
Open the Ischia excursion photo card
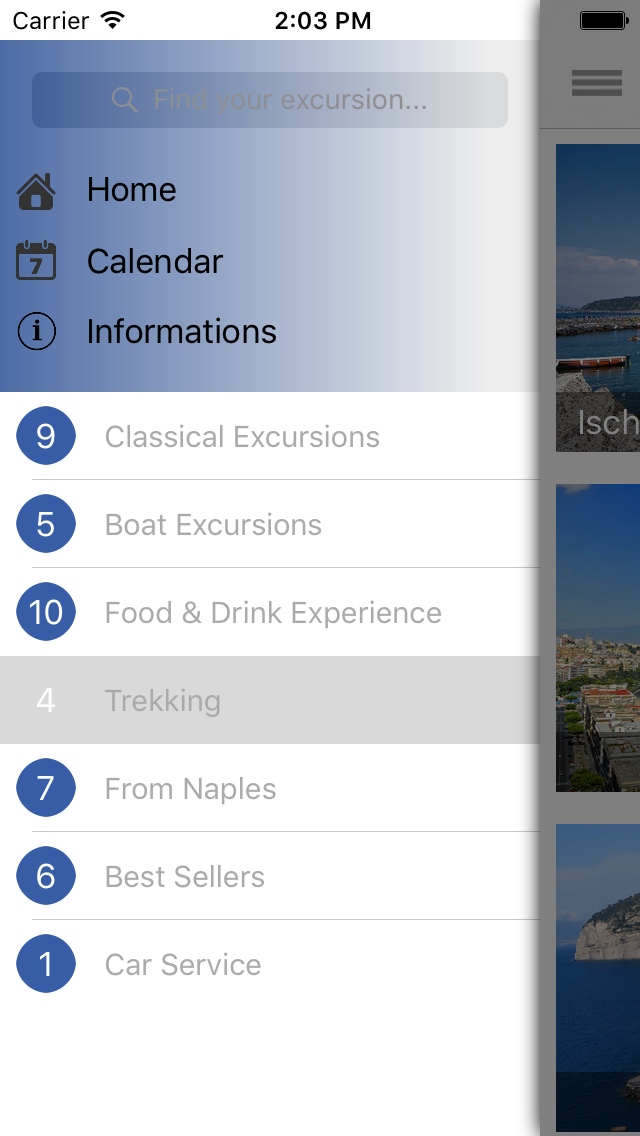[598, 298]
